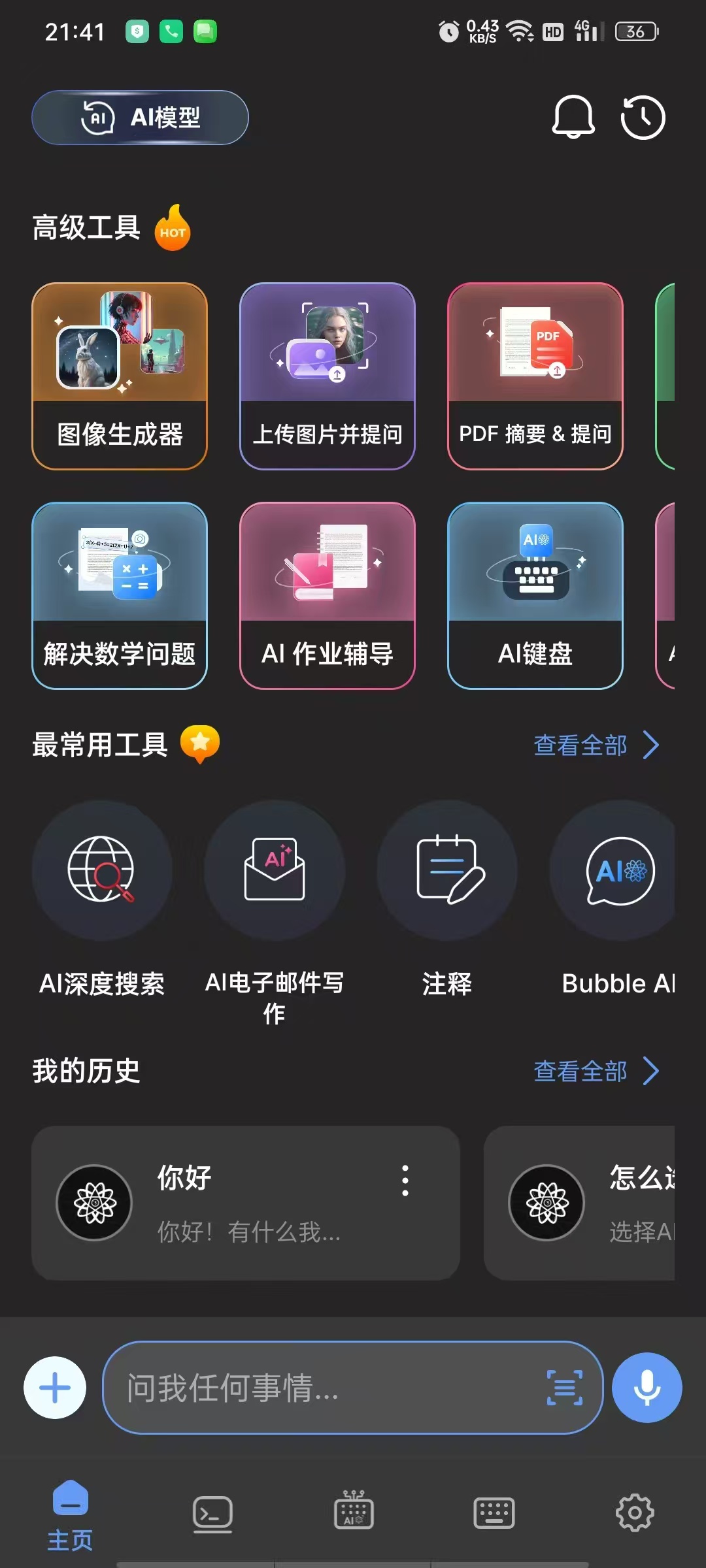Open the 图像生成器 tool card
The width and height of the screenshot is (706, 1568).
[120, 376]
